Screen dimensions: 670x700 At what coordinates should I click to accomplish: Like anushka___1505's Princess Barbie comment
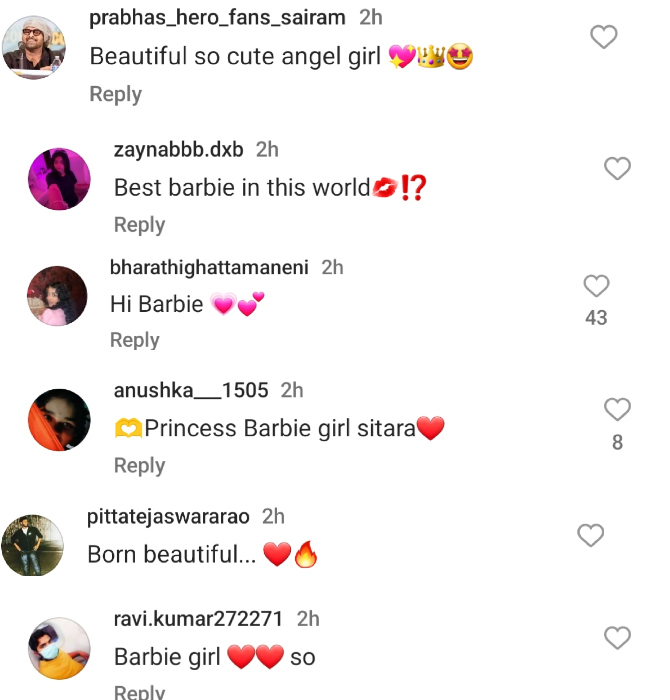pyautogui.click(x=618, y=409)
